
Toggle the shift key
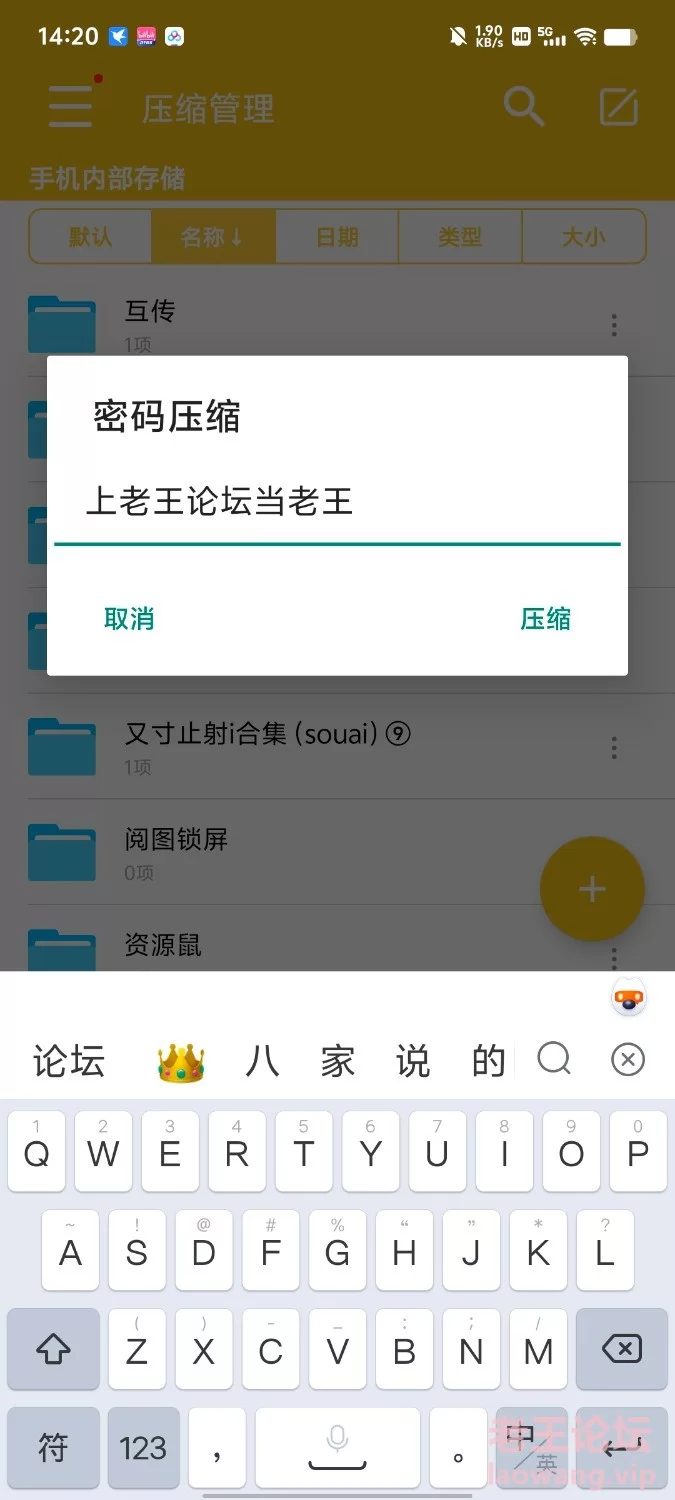[53, 1350]
